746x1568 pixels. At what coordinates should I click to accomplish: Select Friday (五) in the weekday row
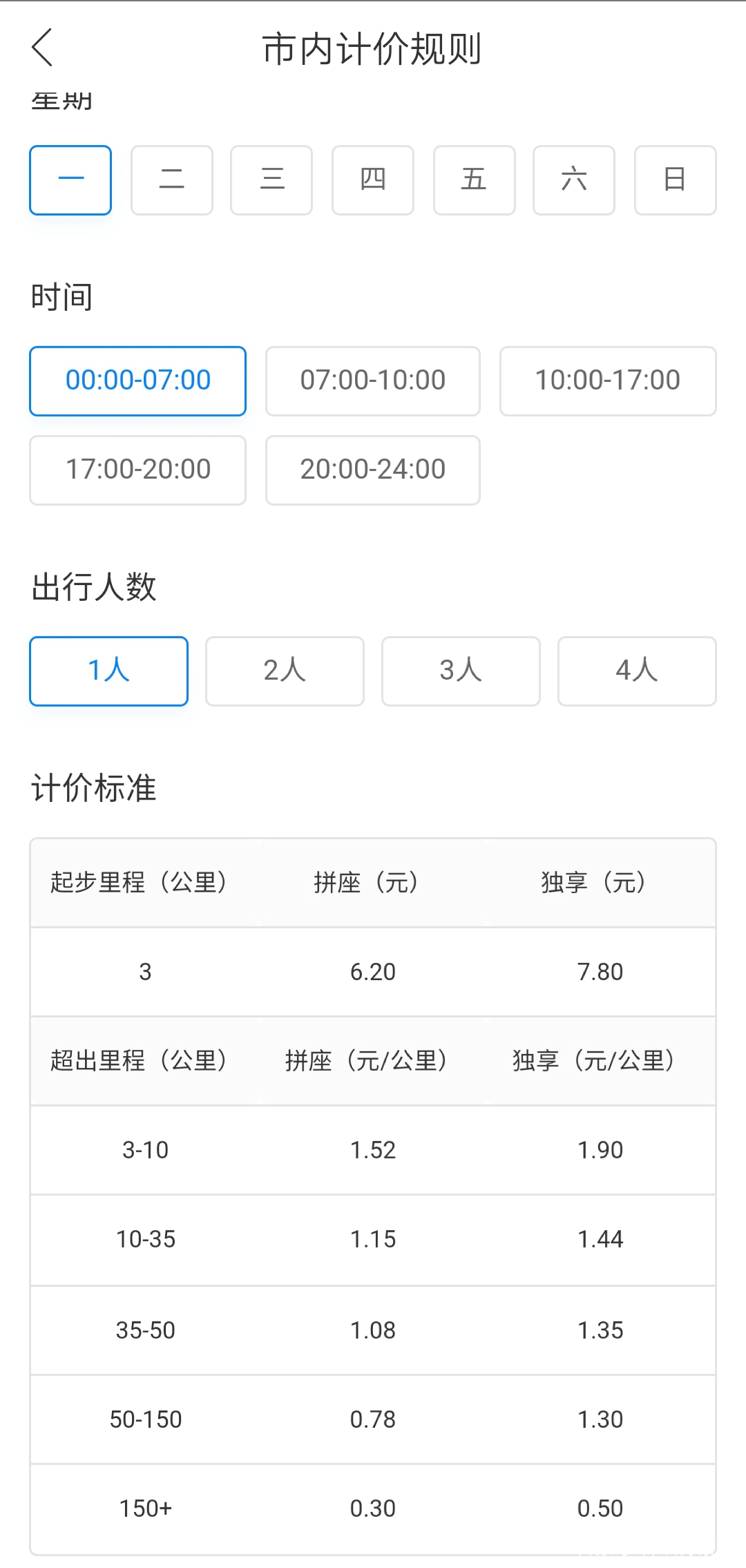(473, 180)
